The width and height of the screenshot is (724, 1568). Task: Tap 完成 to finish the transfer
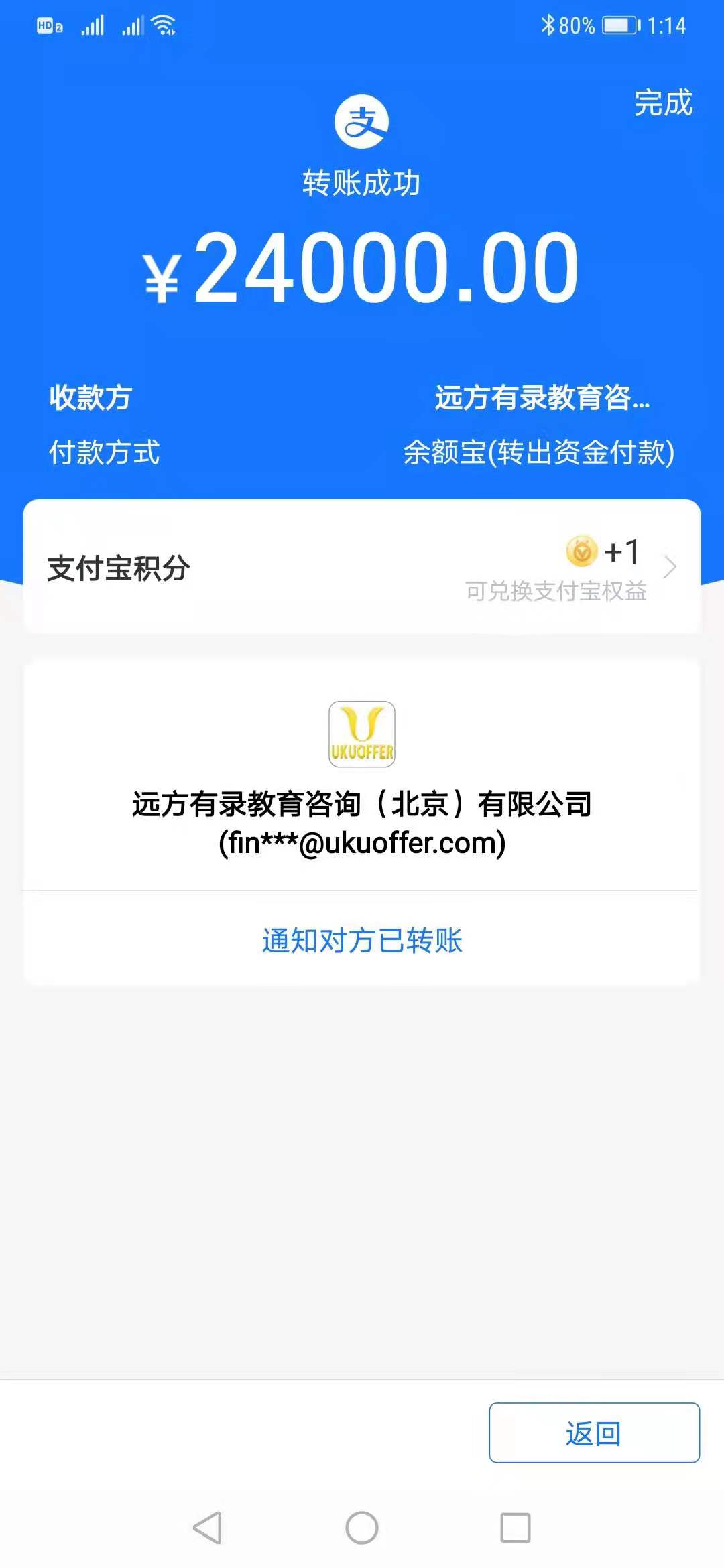pyautogui.click(x=663, y=103)
